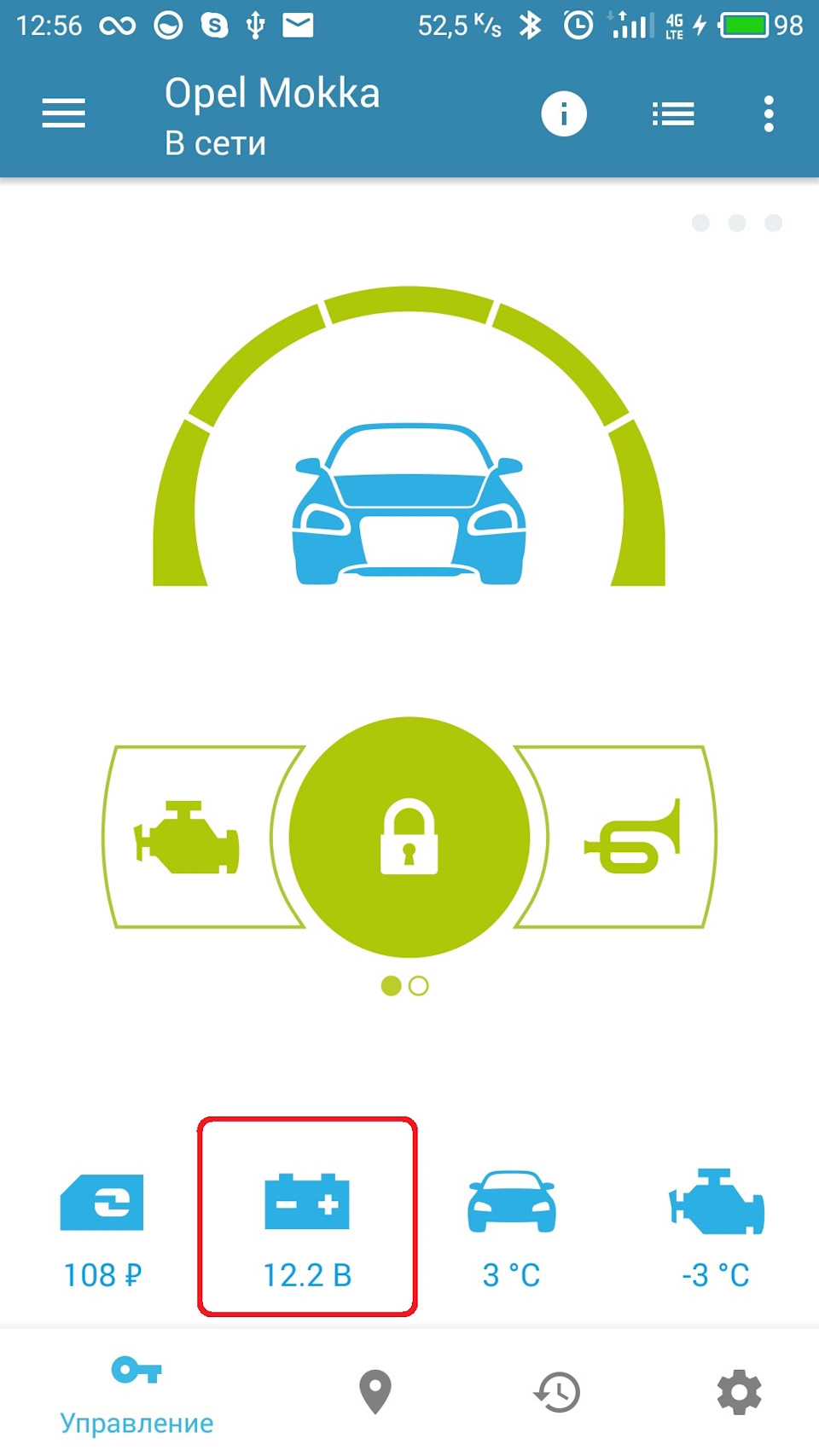Open the settings gear tab
The height and width of the screenshot is (1456, 819).
click(x=739, y=1392)
